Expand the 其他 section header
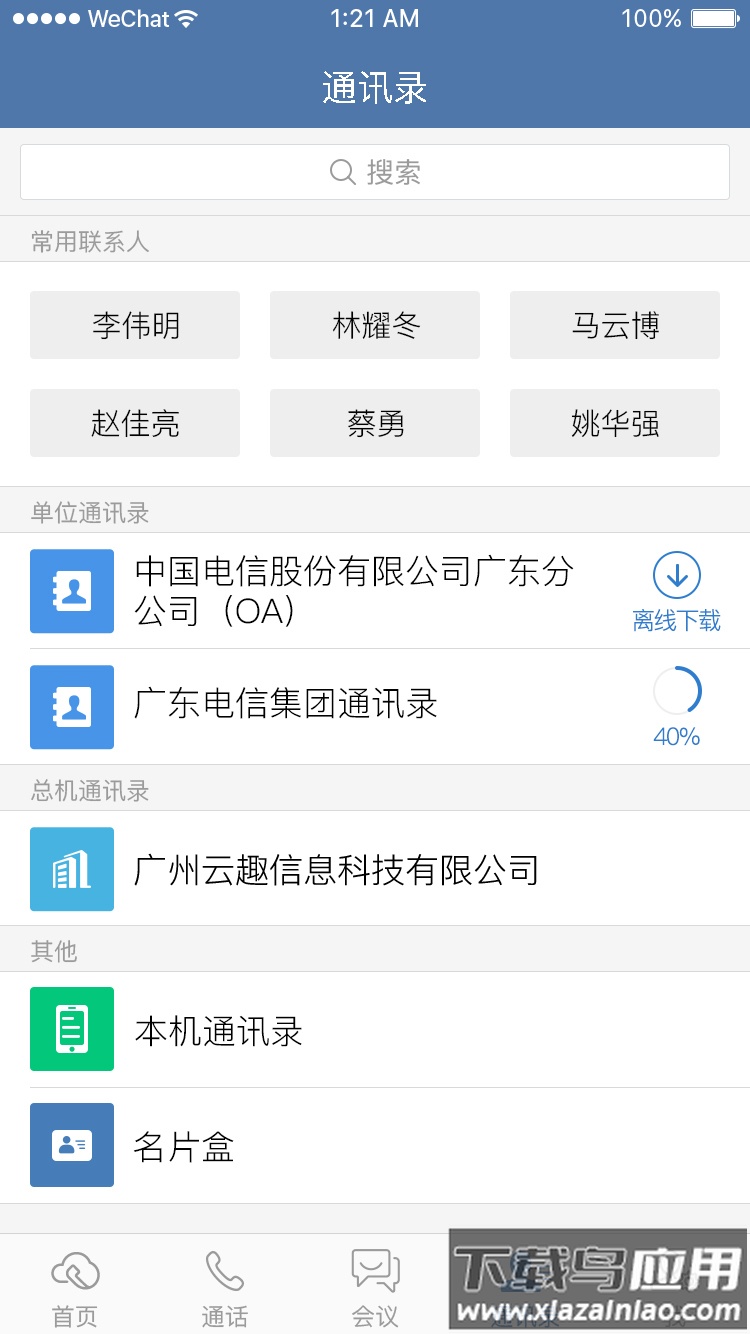 click(x=54, y=951)
